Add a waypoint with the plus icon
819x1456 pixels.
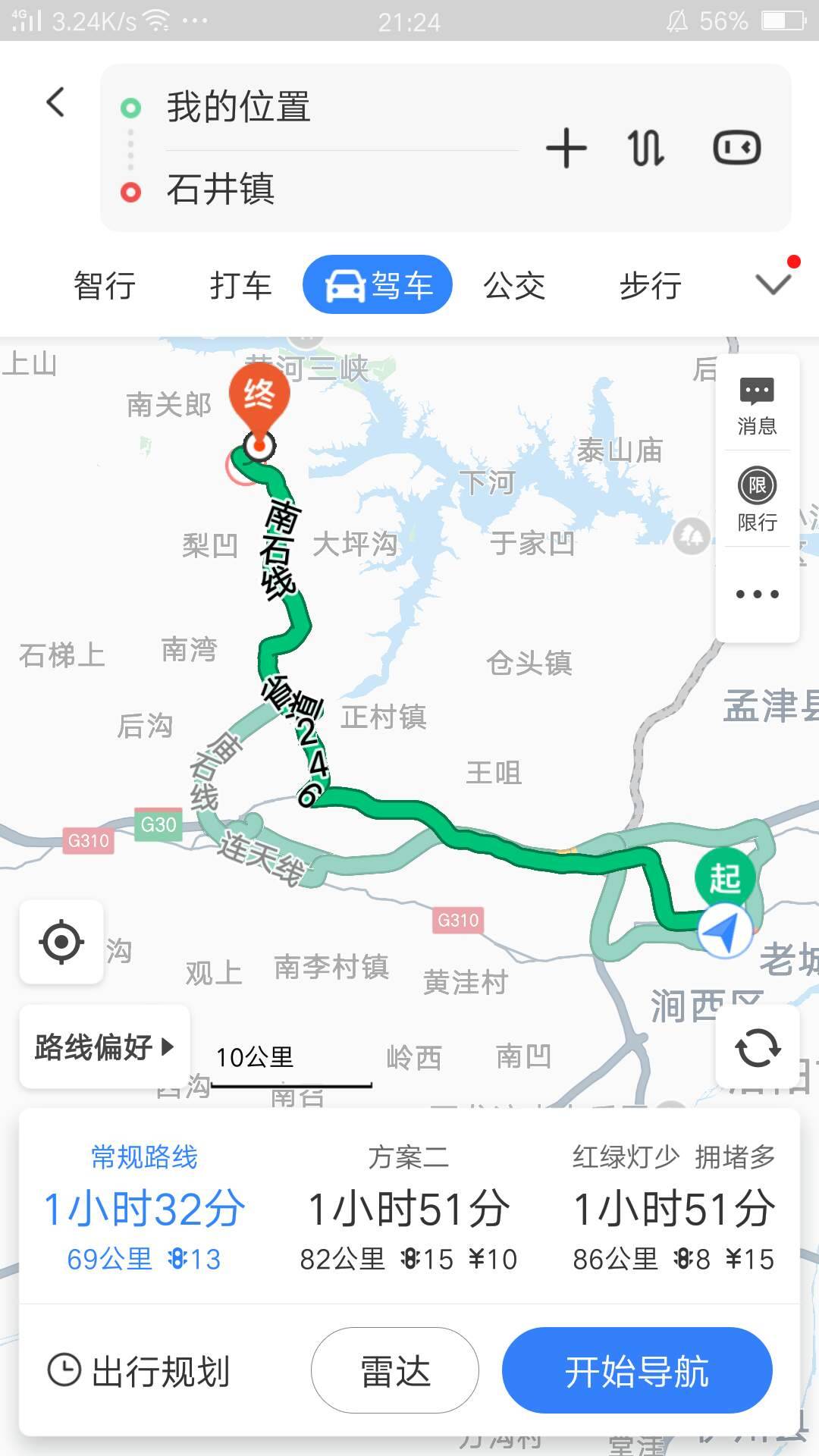[566, 148]
